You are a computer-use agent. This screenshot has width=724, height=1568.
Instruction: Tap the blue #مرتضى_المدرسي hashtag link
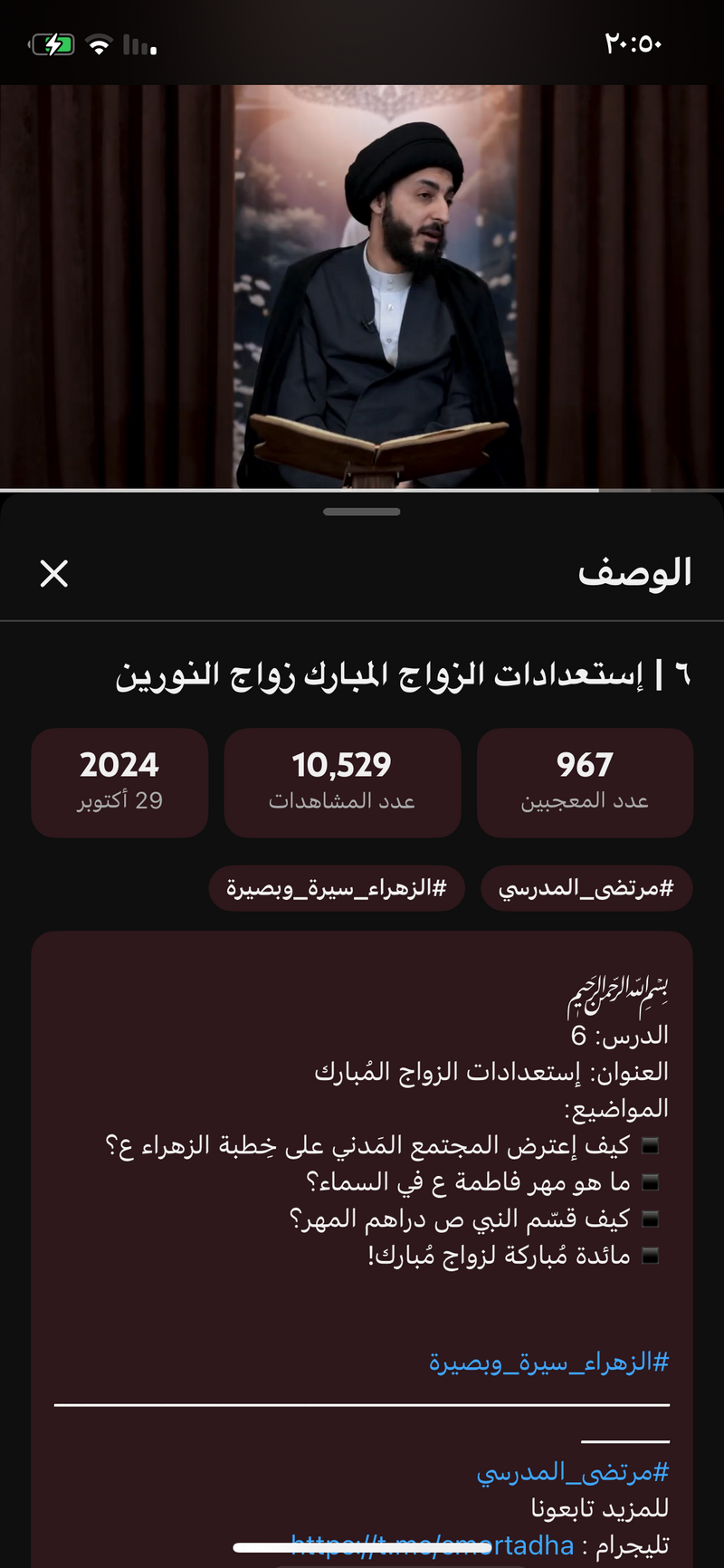[572, 1472]
